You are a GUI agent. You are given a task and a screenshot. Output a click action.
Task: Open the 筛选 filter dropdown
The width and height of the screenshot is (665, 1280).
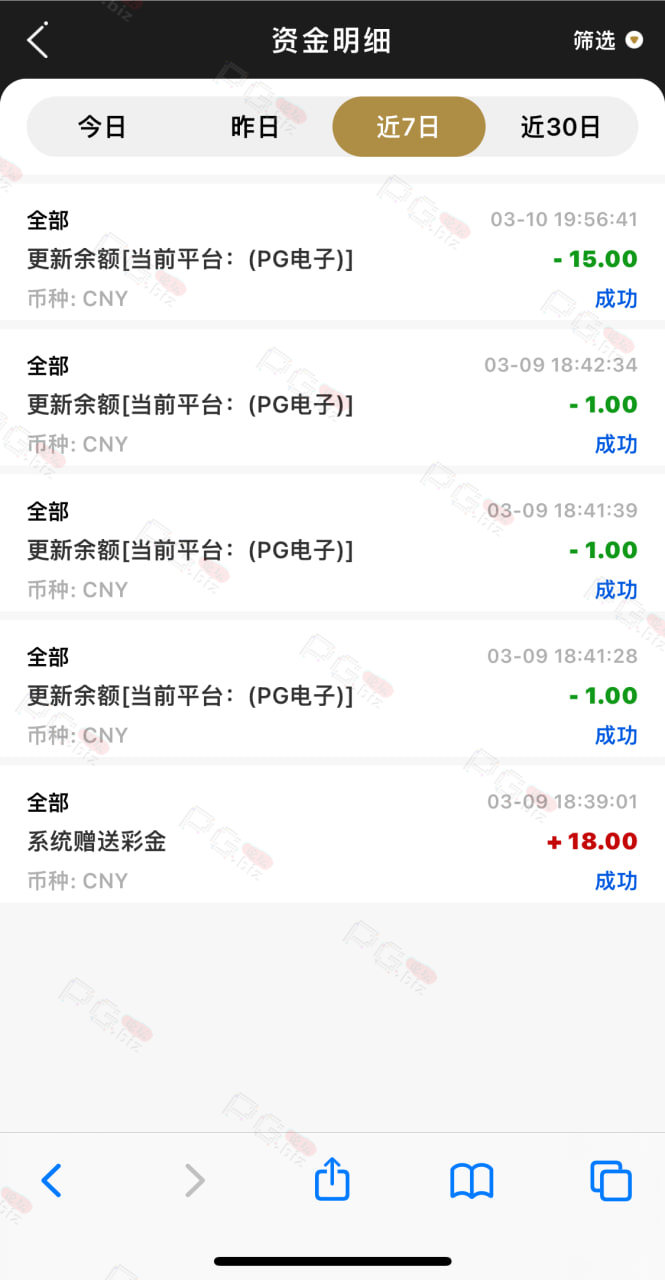pyautogui.click(x=608, y=40)
